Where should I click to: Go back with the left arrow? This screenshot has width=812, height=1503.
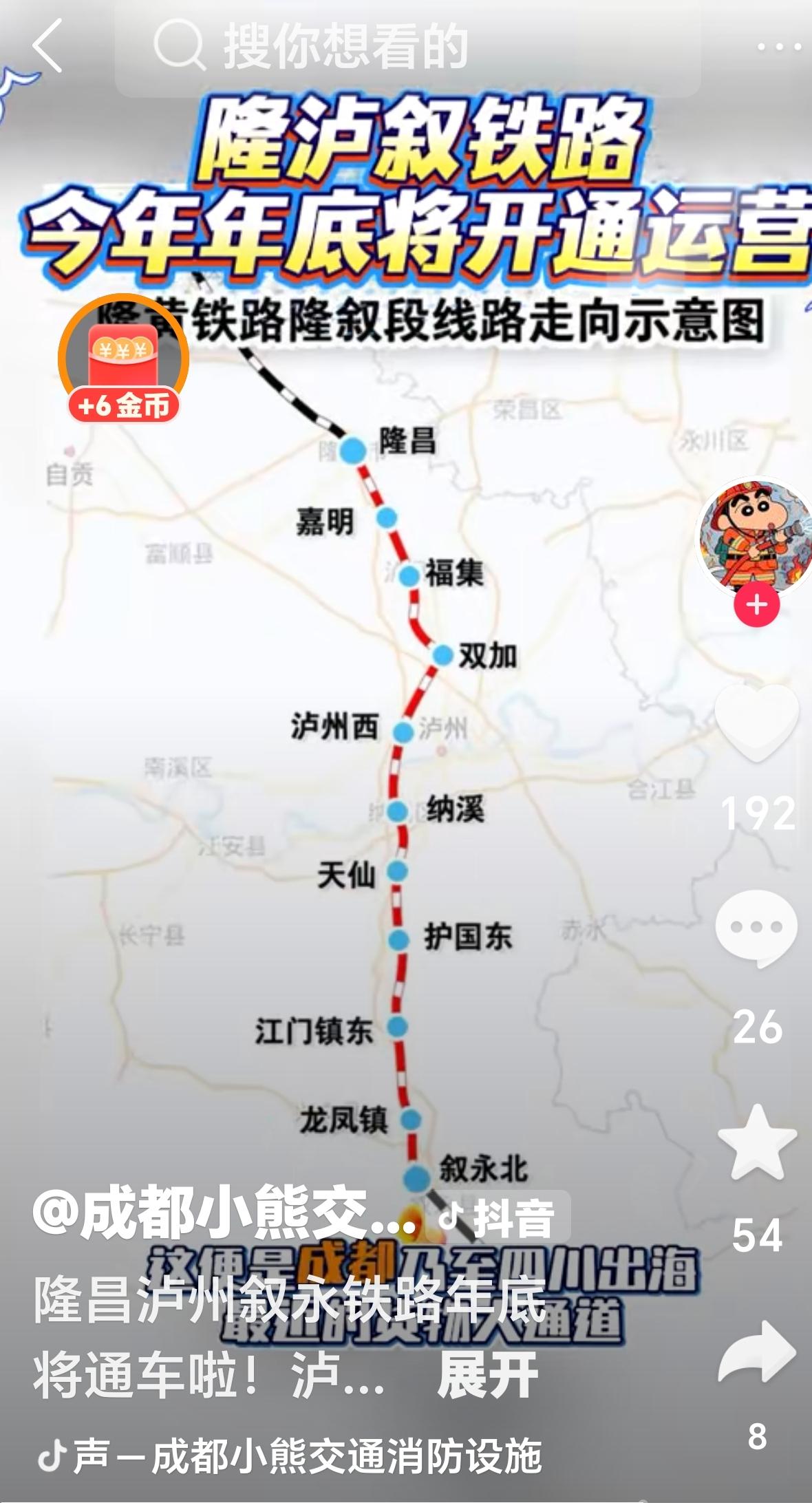tap(45, 45)
